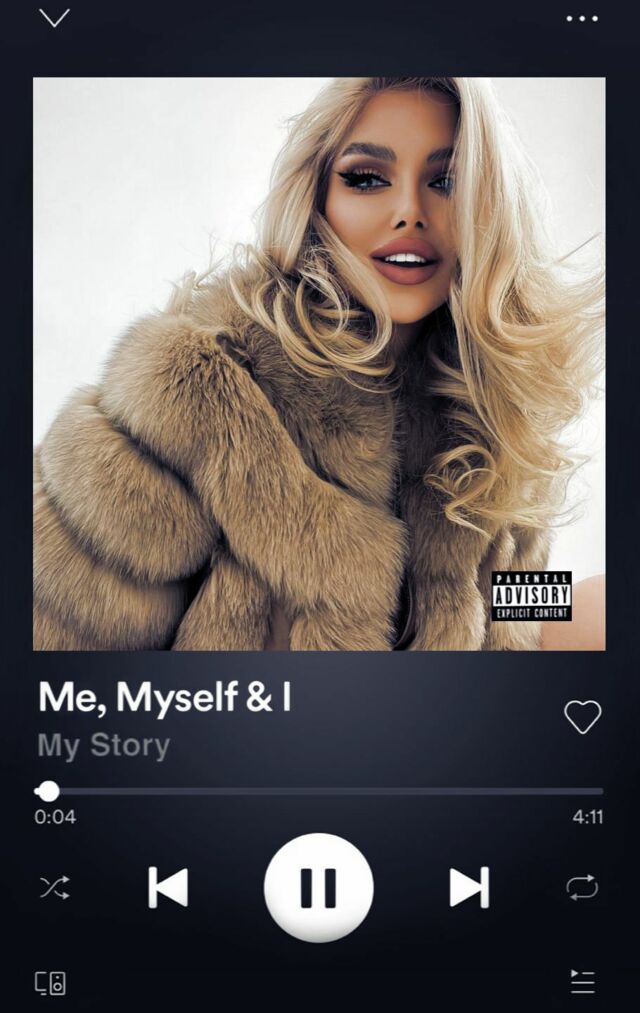640x1013 pixels.
Task: Skip to the next track
Action: coord(469,887)
